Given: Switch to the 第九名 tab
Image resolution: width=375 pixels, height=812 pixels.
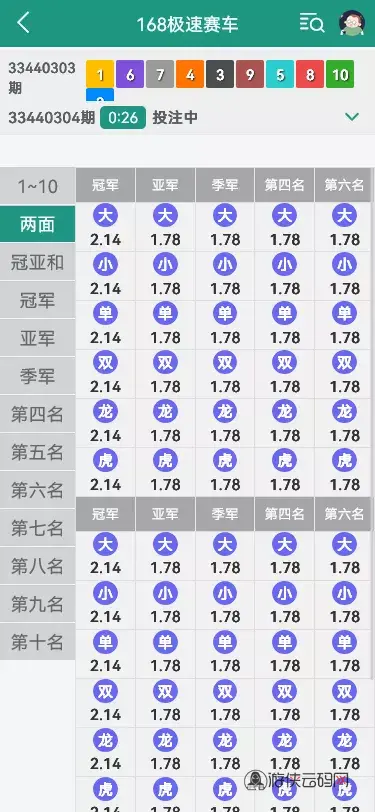Looking at the screenshot, I should pos(37,604).
